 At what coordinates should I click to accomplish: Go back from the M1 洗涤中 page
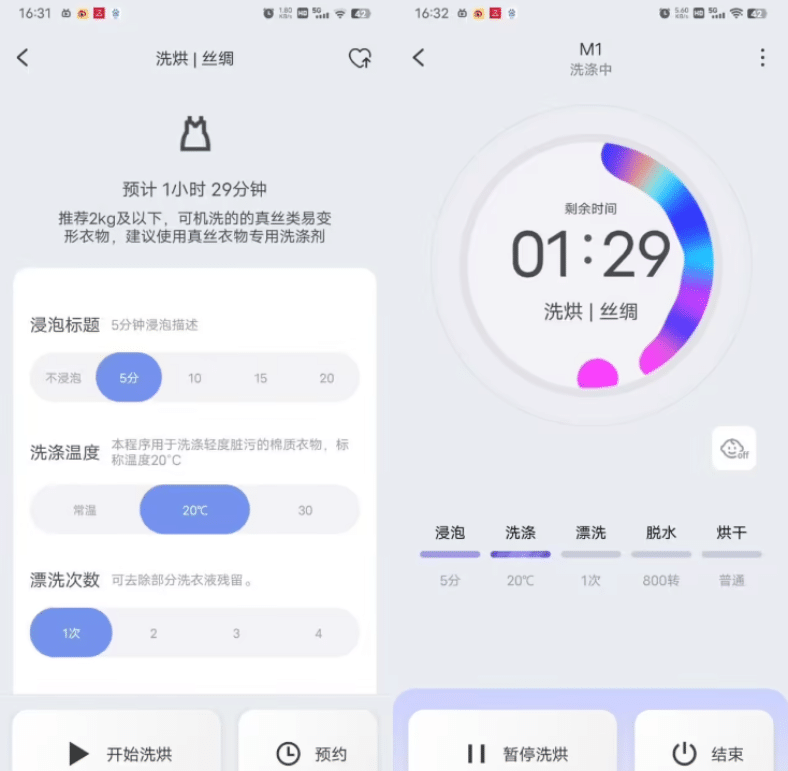419,58
